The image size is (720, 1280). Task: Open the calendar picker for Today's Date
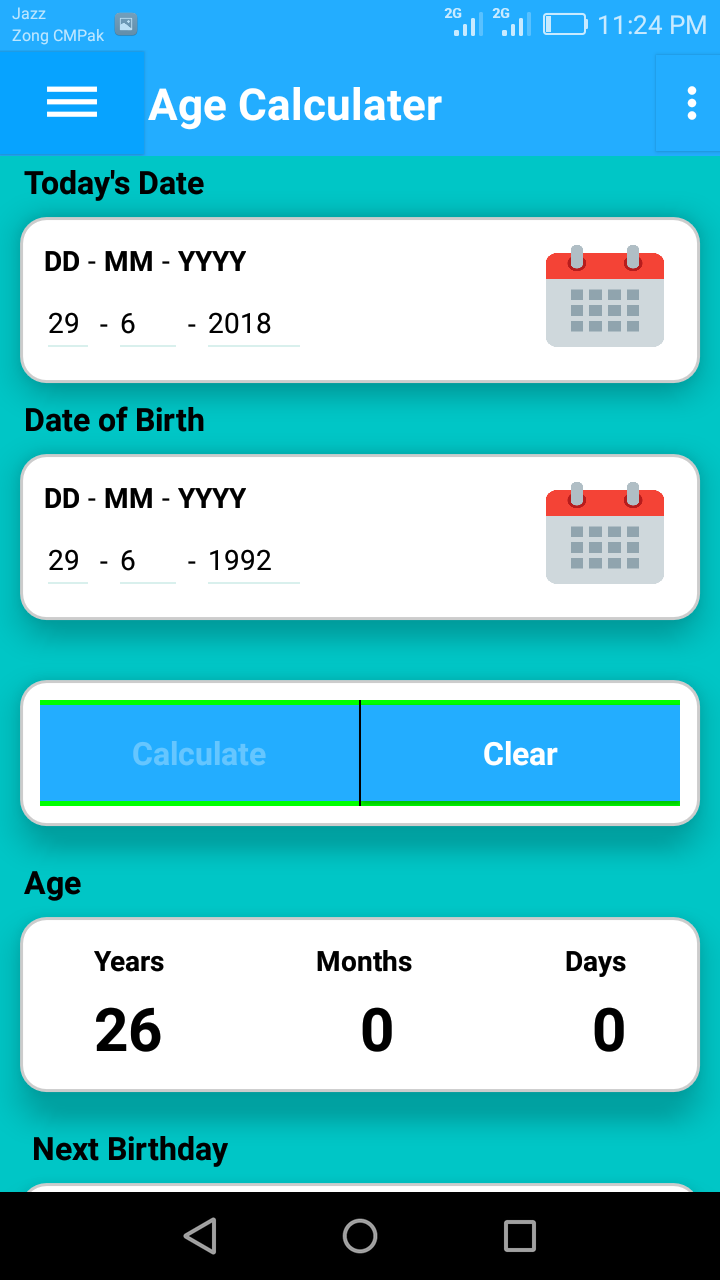(x=604, y=297)
